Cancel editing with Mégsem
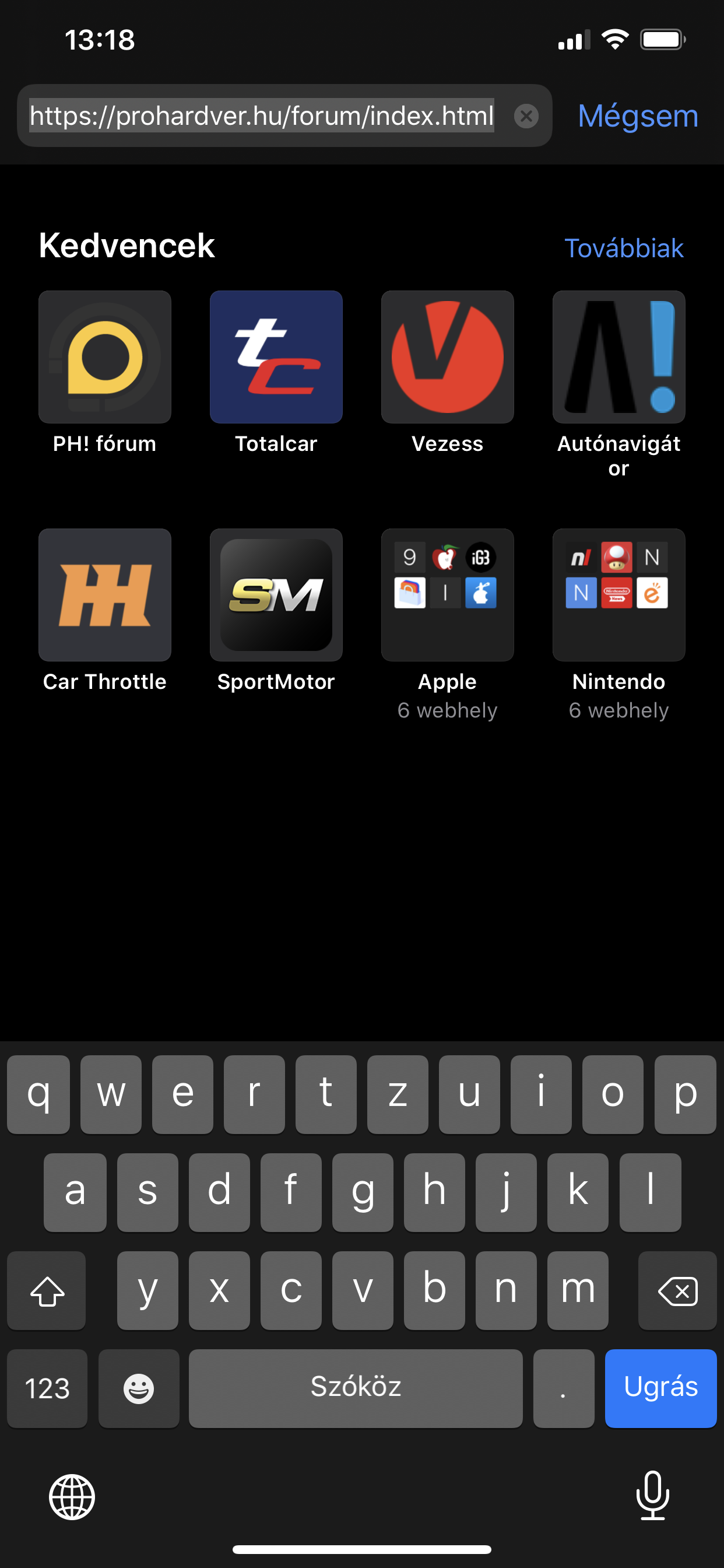This screenshot has height=1568, width=724. point(638,116)
